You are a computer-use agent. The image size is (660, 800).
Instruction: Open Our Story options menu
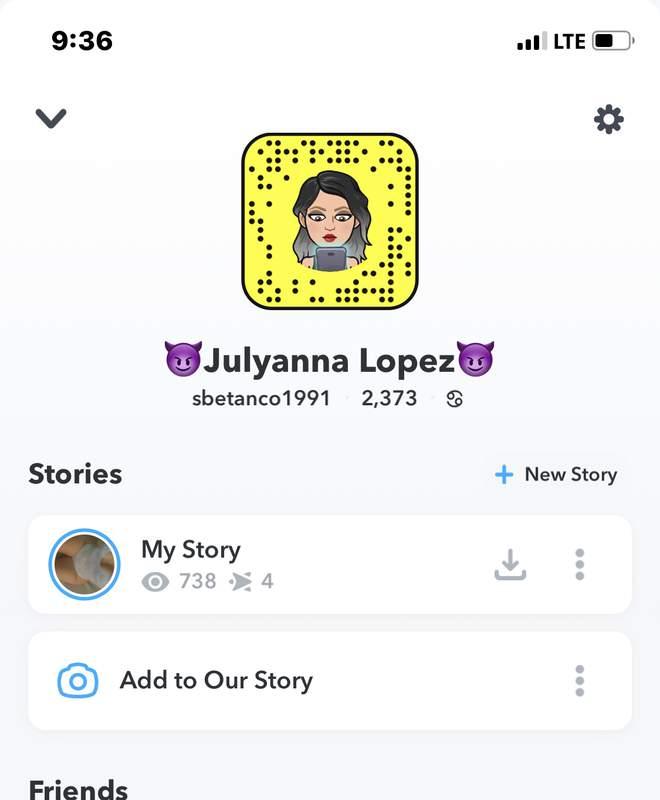pyautogui.click(x=579, y=681)
